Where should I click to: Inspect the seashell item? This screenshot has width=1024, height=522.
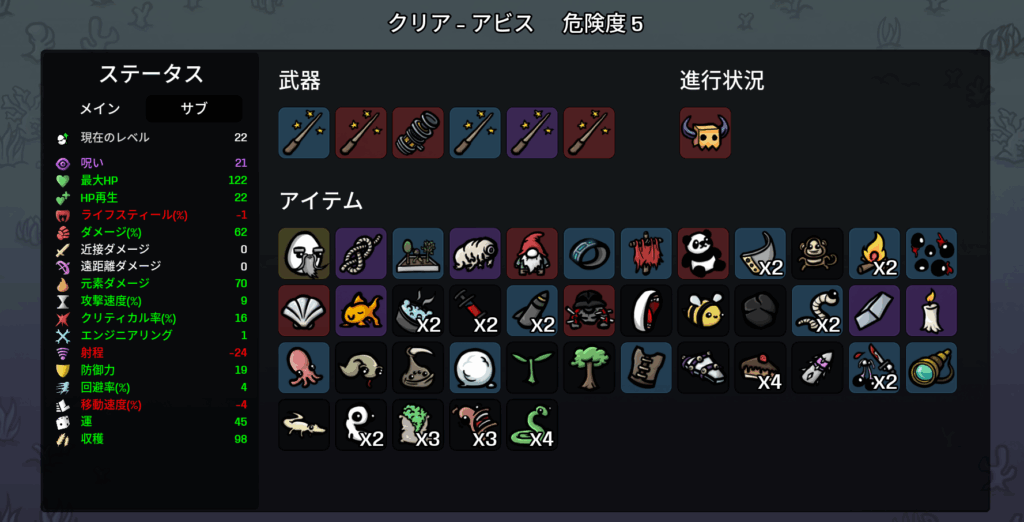tap(304, 310)
